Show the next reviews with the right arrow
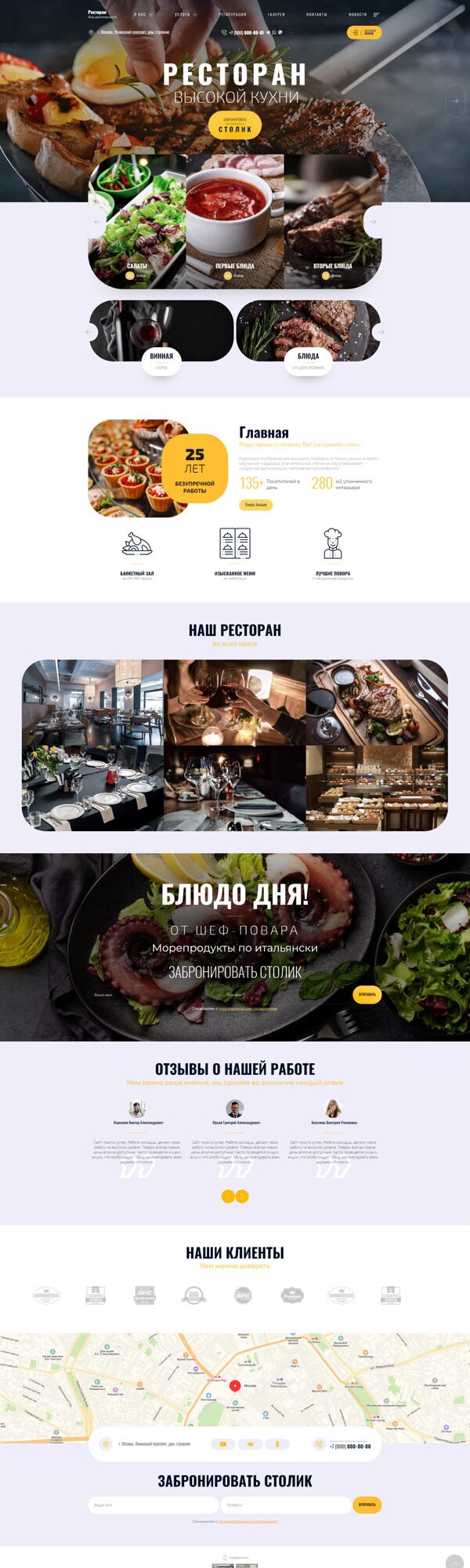Screen dimensions: 470x1568 pyautogui.click(x=242, y=1196)
